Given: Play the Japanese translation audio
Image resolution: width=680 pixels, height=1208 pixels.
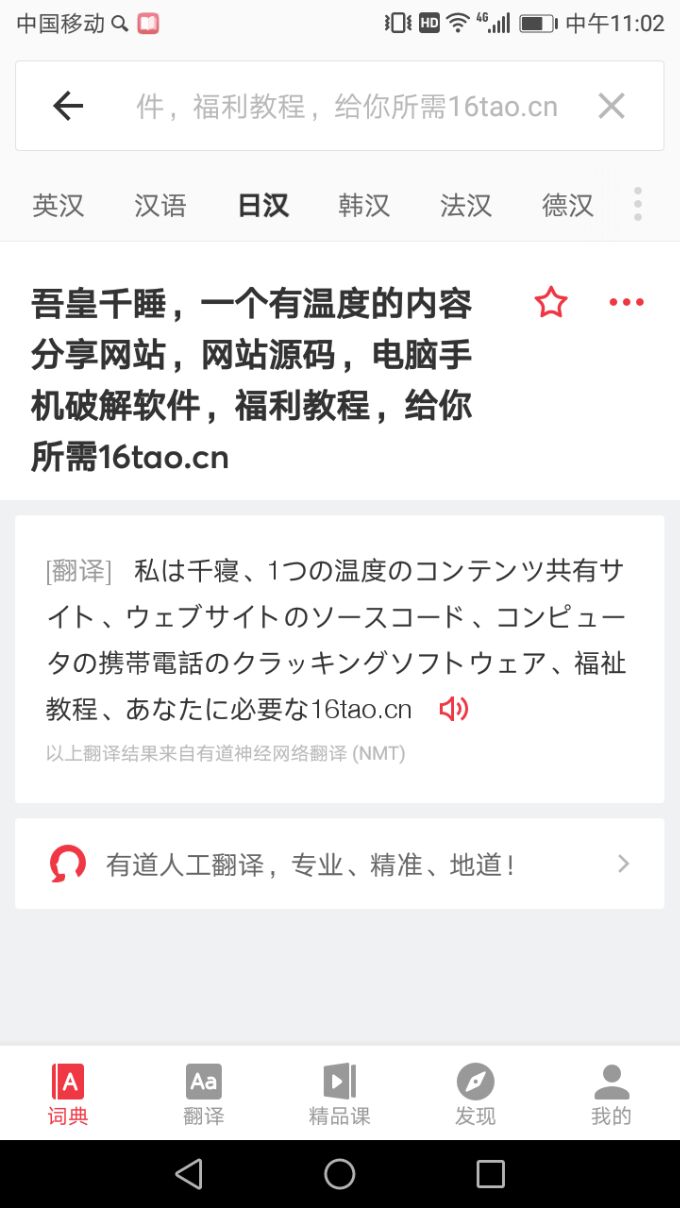Looking at the screenshot, I should 453,709.
